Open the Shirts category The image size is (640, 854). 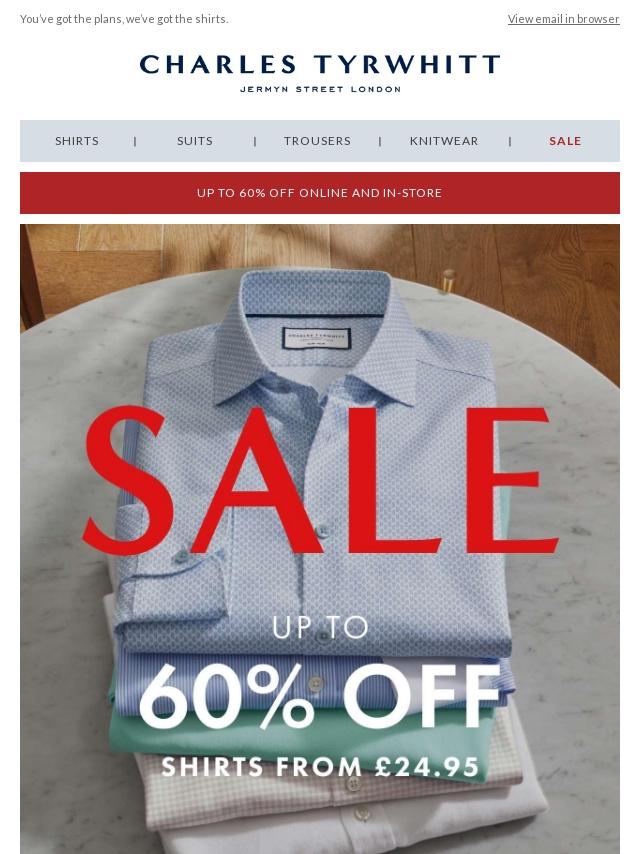77,141
